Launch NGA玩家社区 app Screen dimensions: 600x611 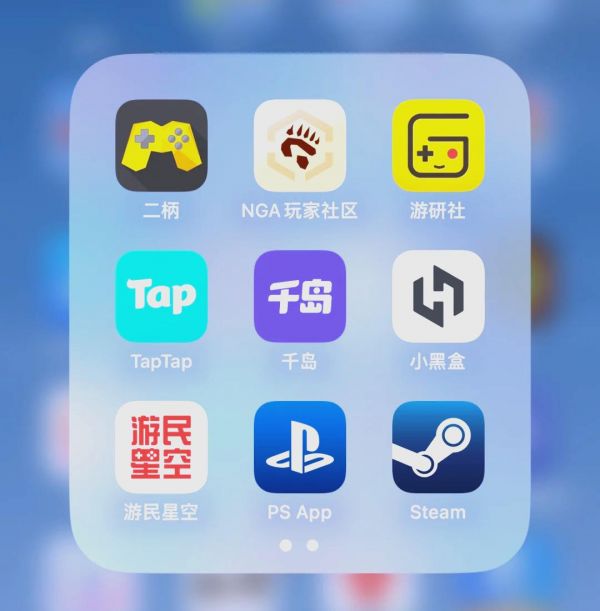pos(299,146)
